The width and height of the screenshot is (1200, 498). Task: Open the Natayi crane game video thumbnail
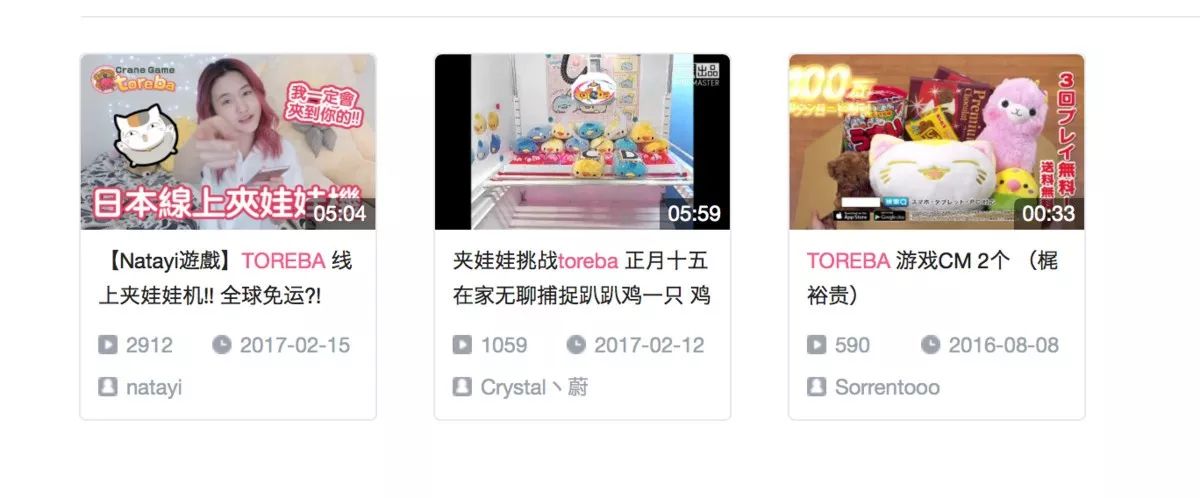228,141
